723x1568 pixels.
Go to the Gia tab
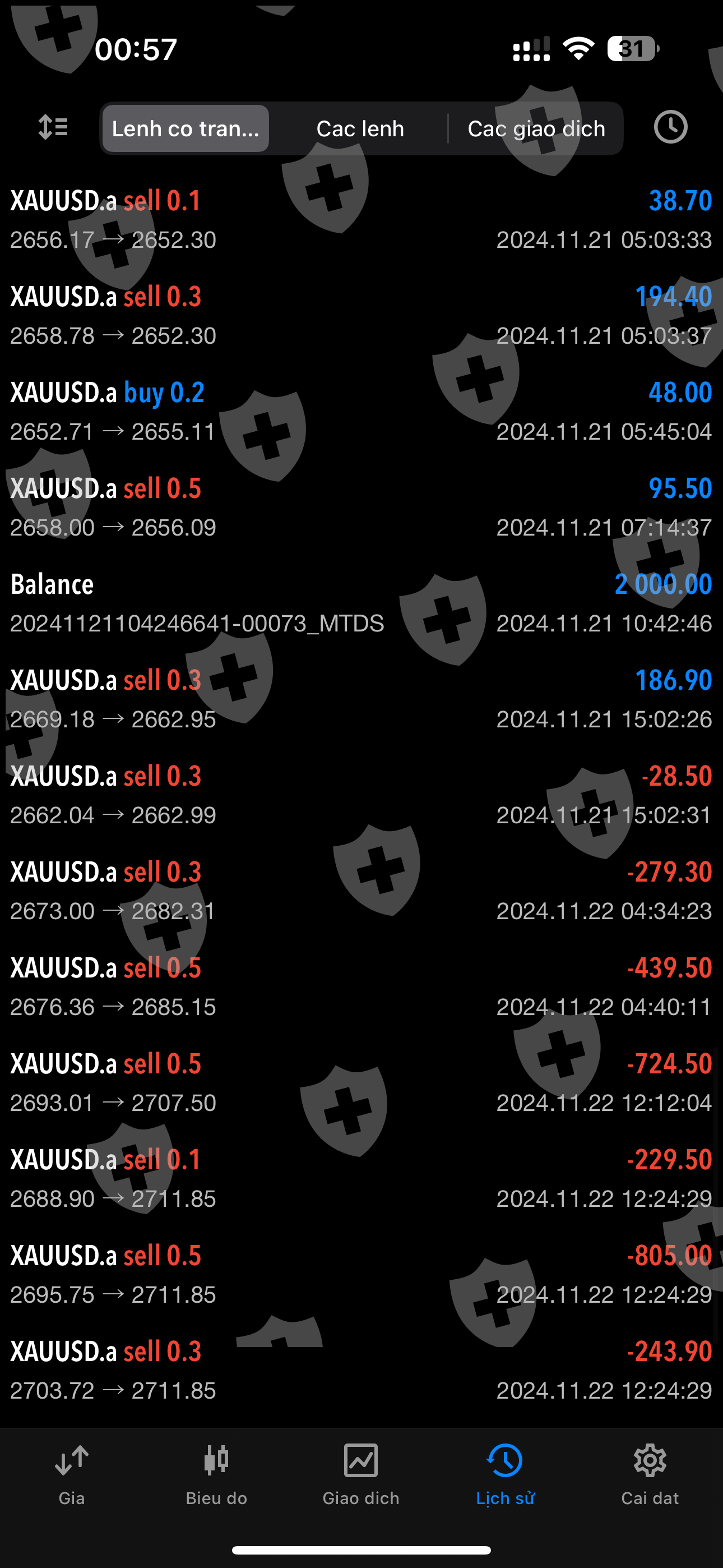72,1474
